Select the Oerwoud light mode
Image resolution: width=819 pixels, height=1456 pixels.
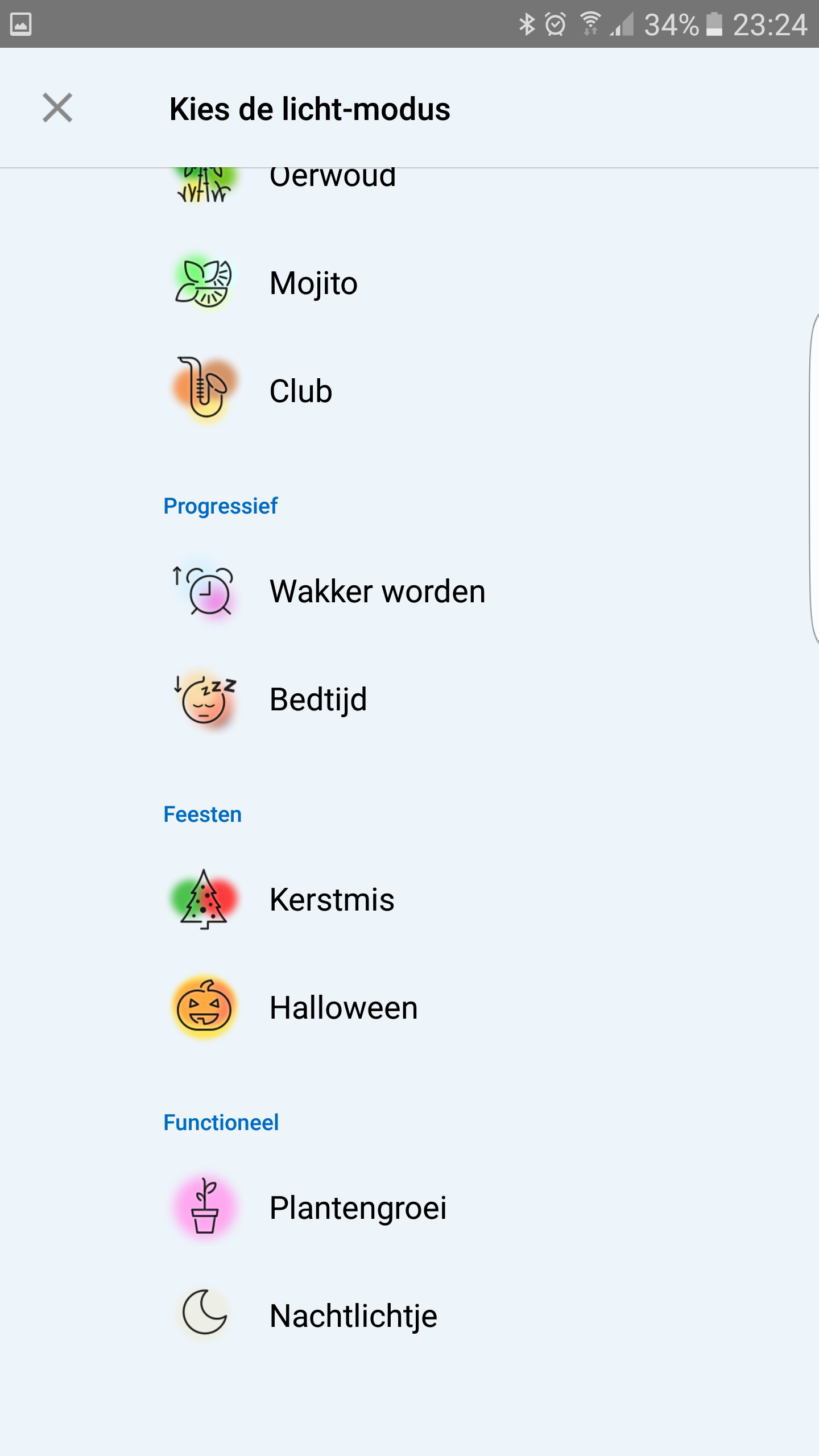333,181
